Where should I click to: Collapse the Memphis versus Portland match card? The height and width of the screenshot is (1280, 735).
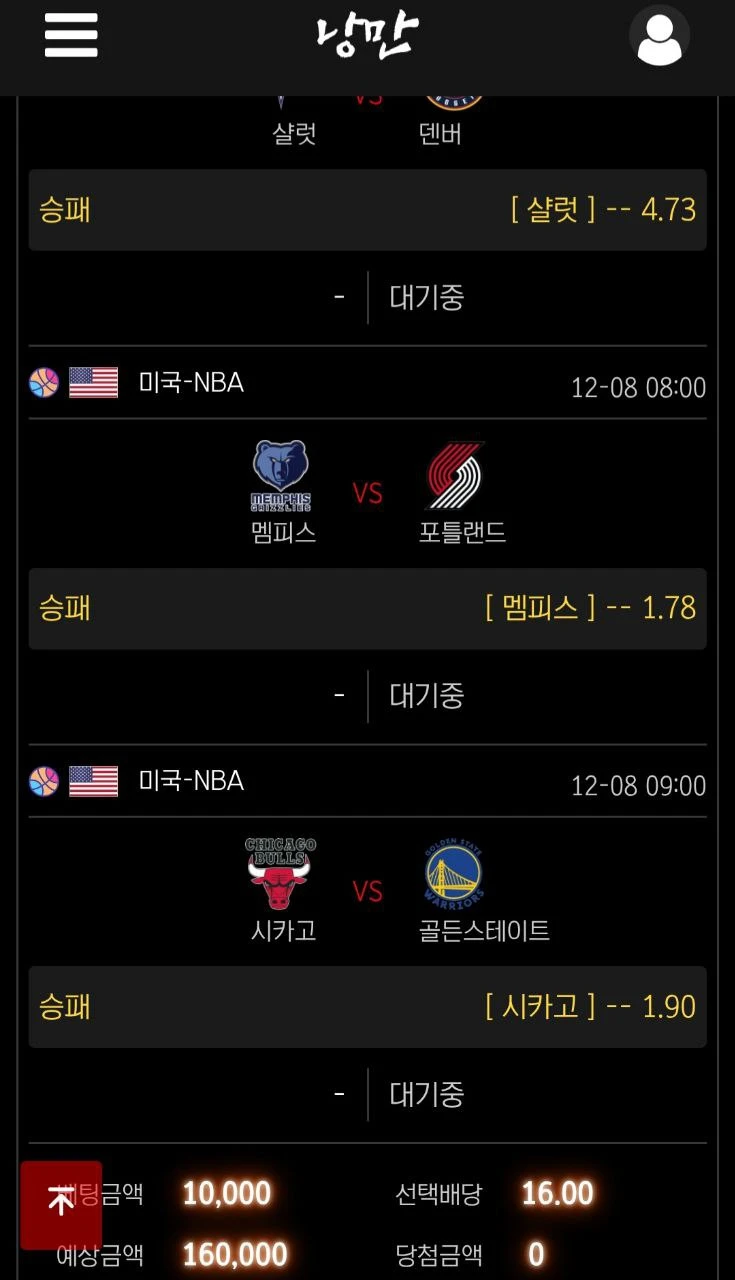tap(367, 490)
